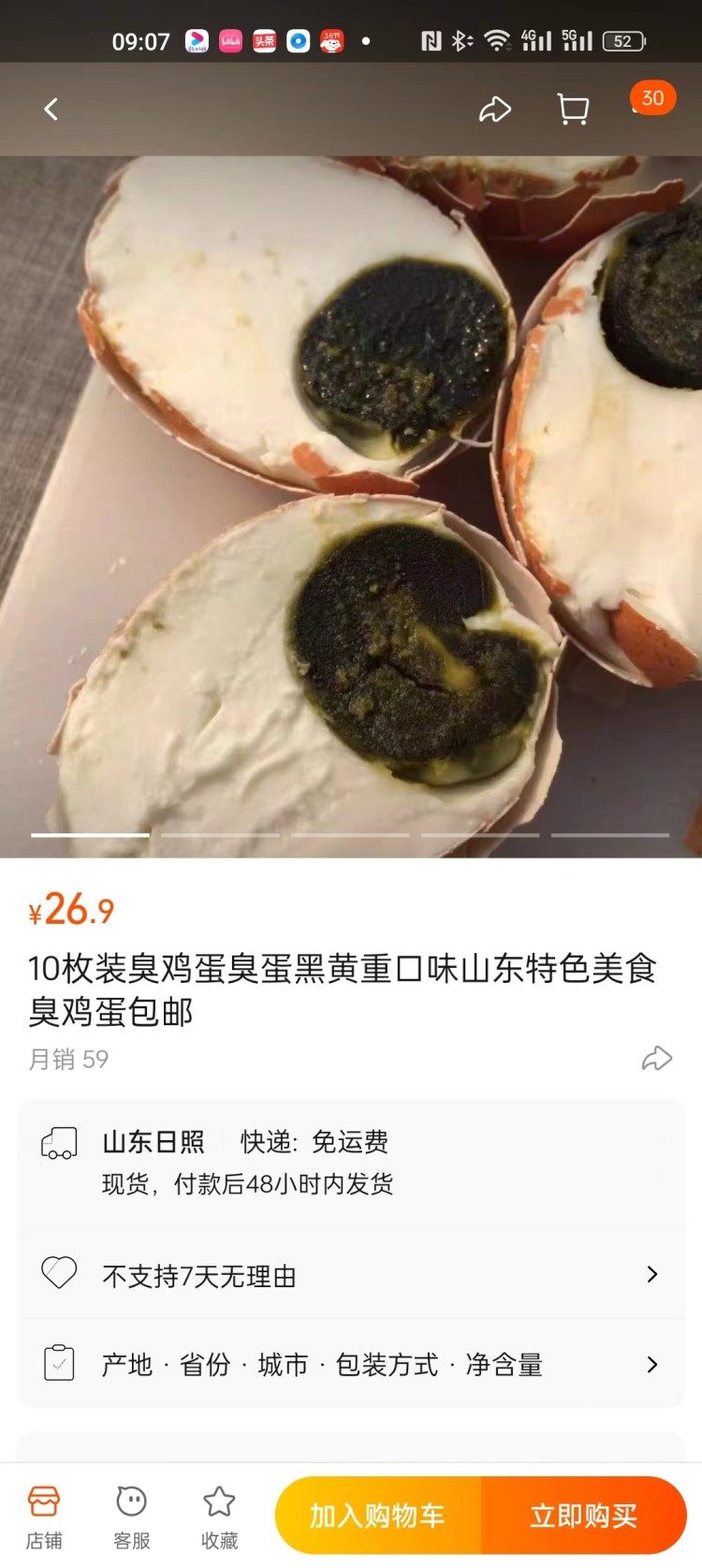
Task: Contact 客服 customer service
Action: pyautogui.click(x=131, y=1516)
